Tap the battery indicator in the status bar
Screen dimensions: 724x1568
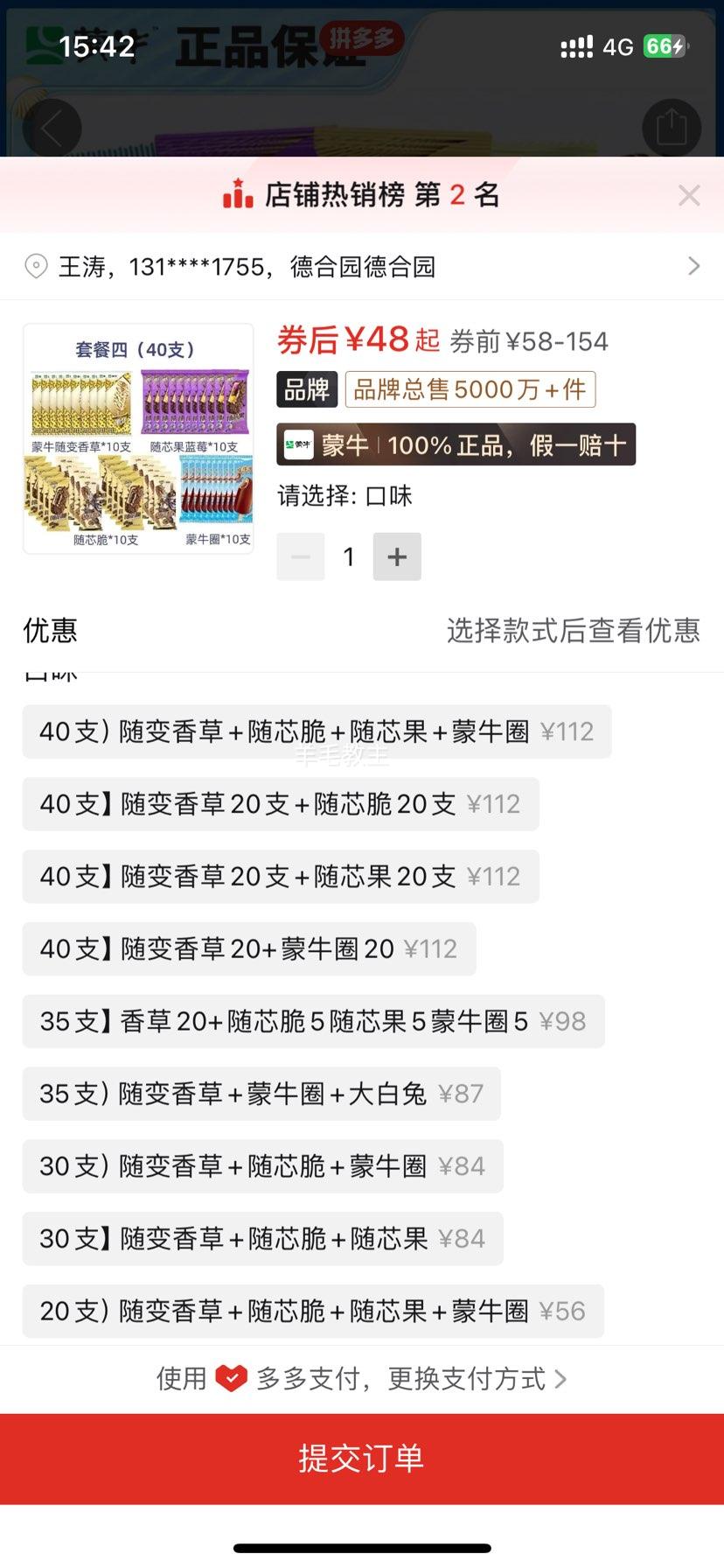coord(666,46)
